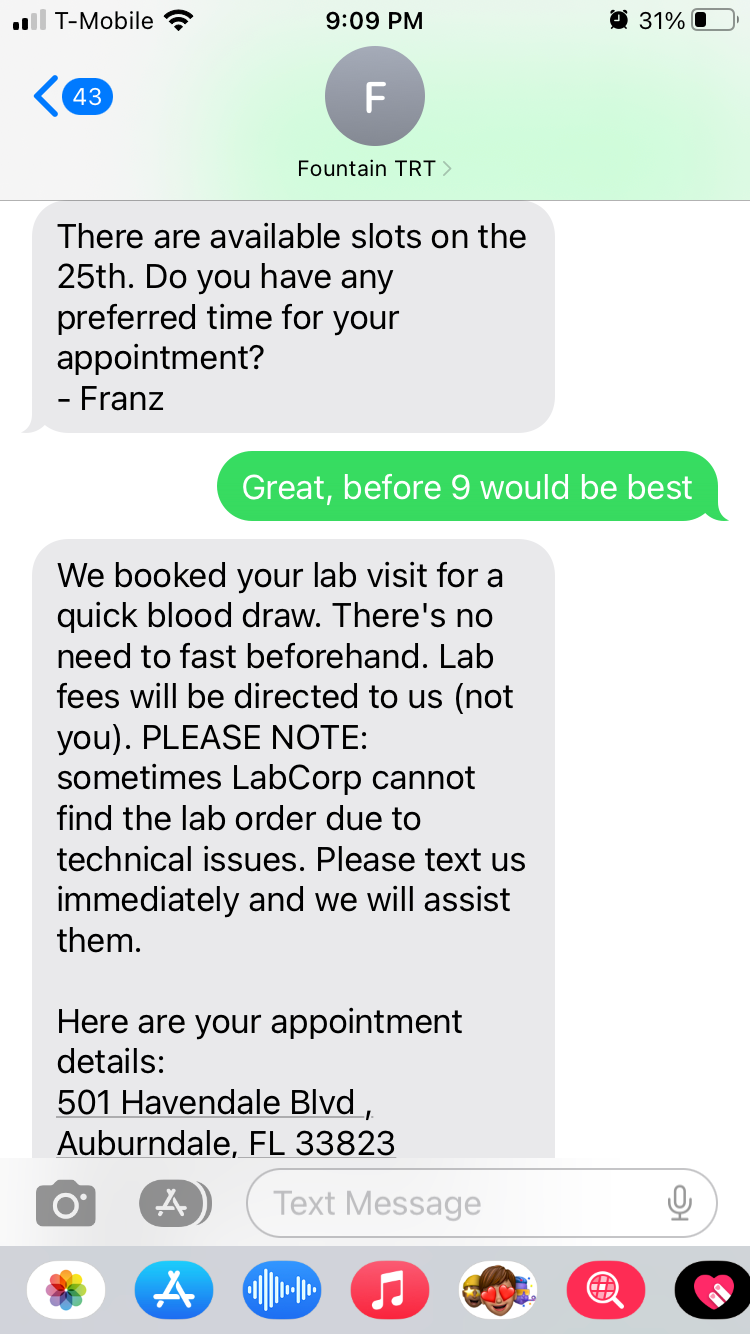The width and height of the screenshot is (750, 1334).
Task: Open the #images GIF search app
Action: [606, 1290]
